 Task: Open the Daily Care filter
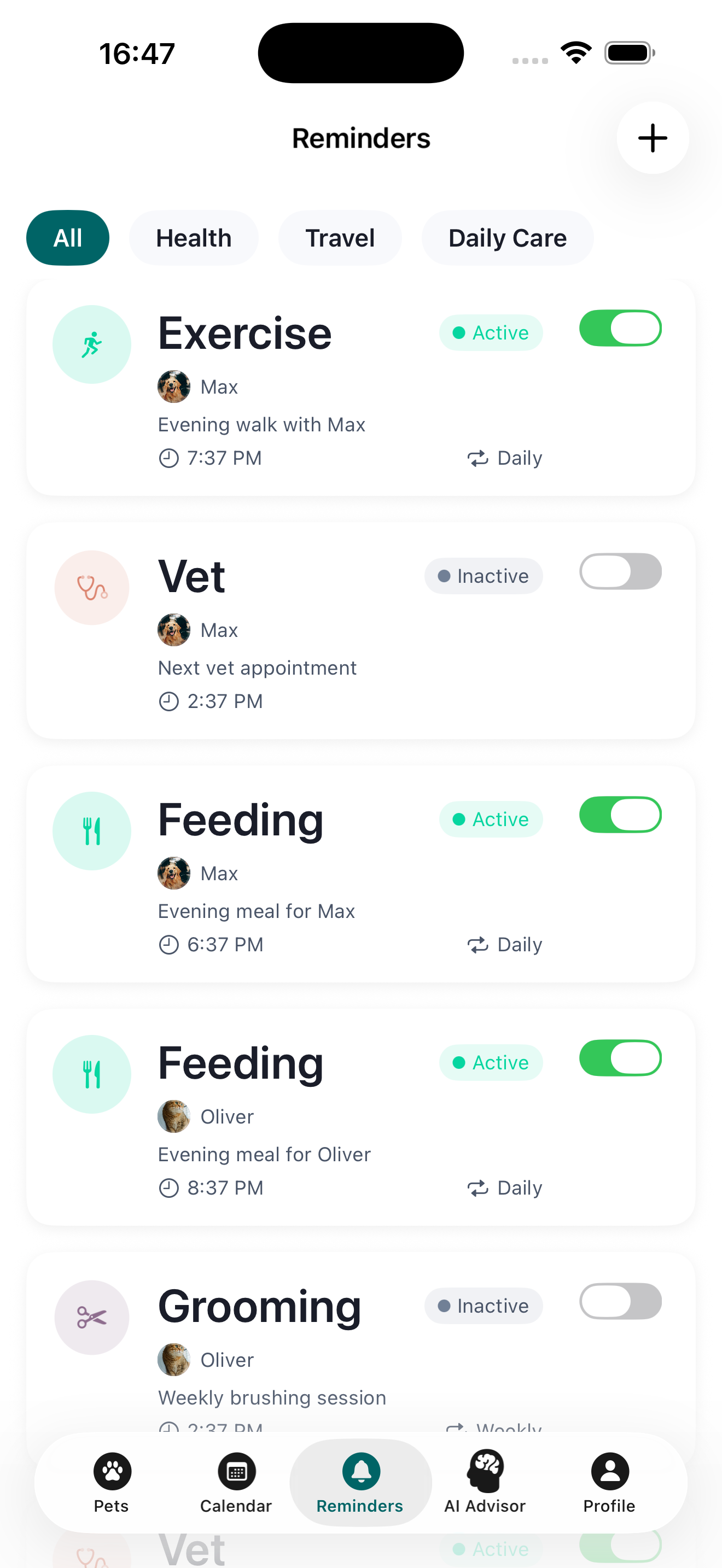507,237
